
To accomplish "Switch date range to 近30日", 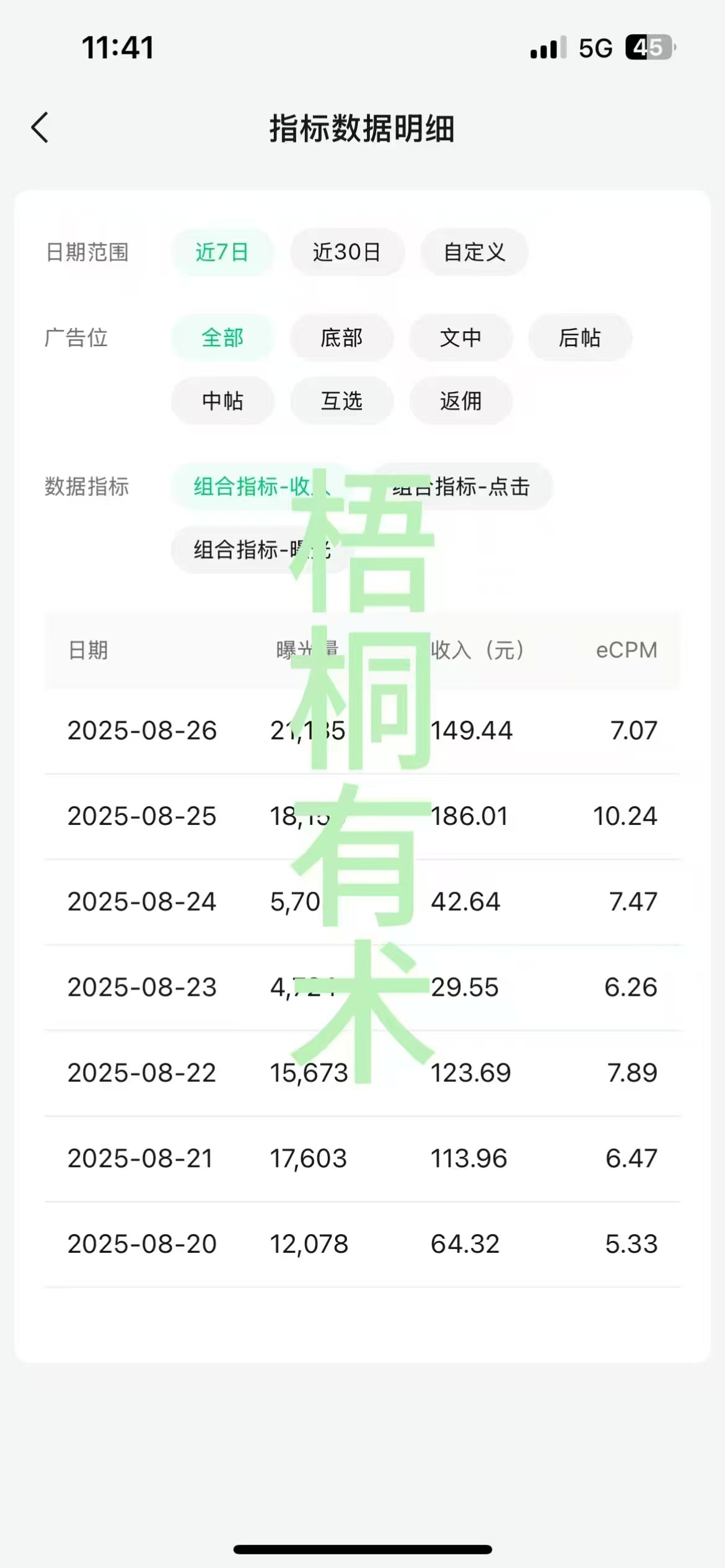I will click(x=347, y=252).
